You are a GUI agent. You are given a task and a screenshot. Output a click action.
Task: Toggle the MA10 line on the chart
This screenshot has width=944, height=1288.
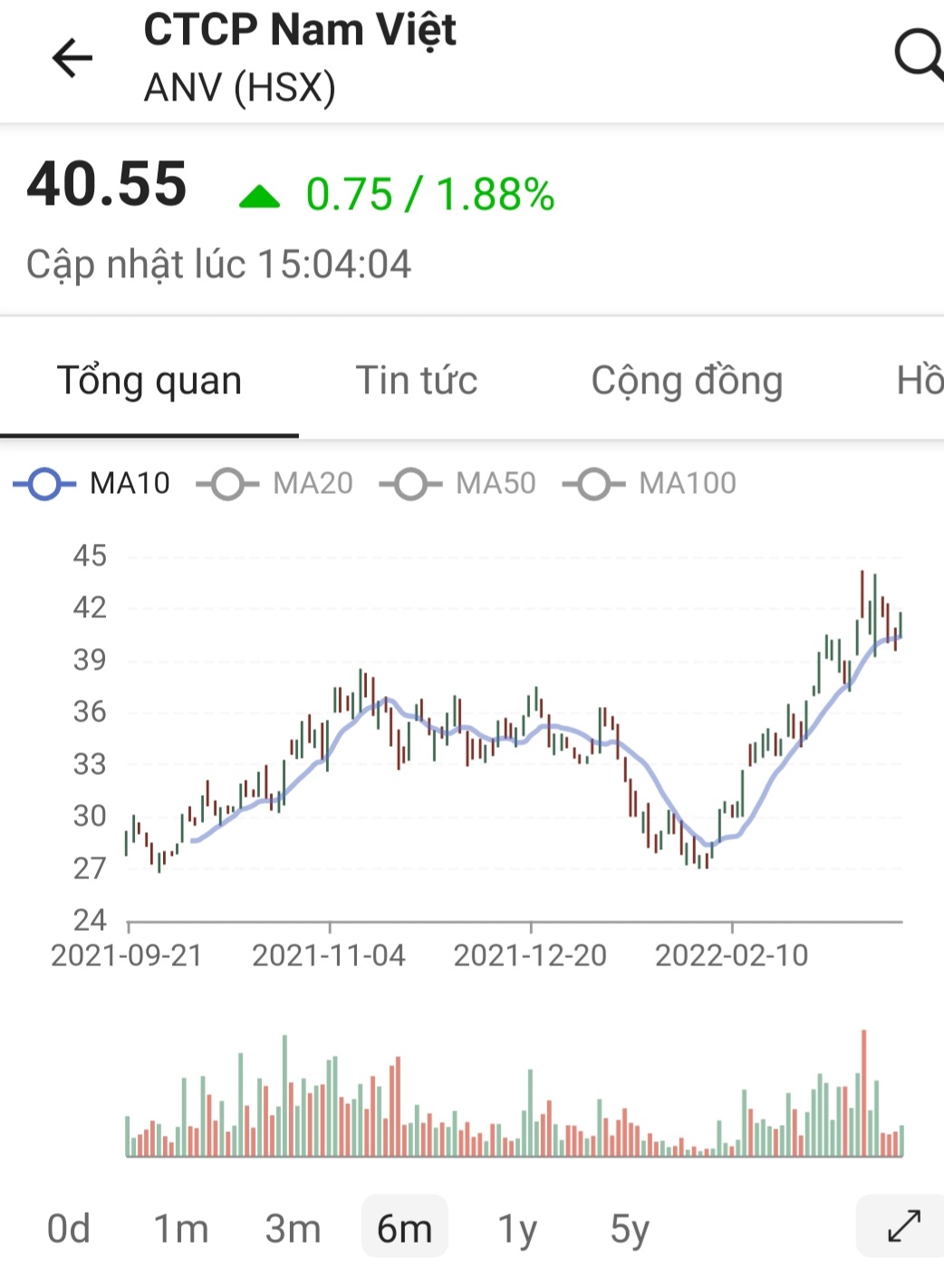[92, 484]
